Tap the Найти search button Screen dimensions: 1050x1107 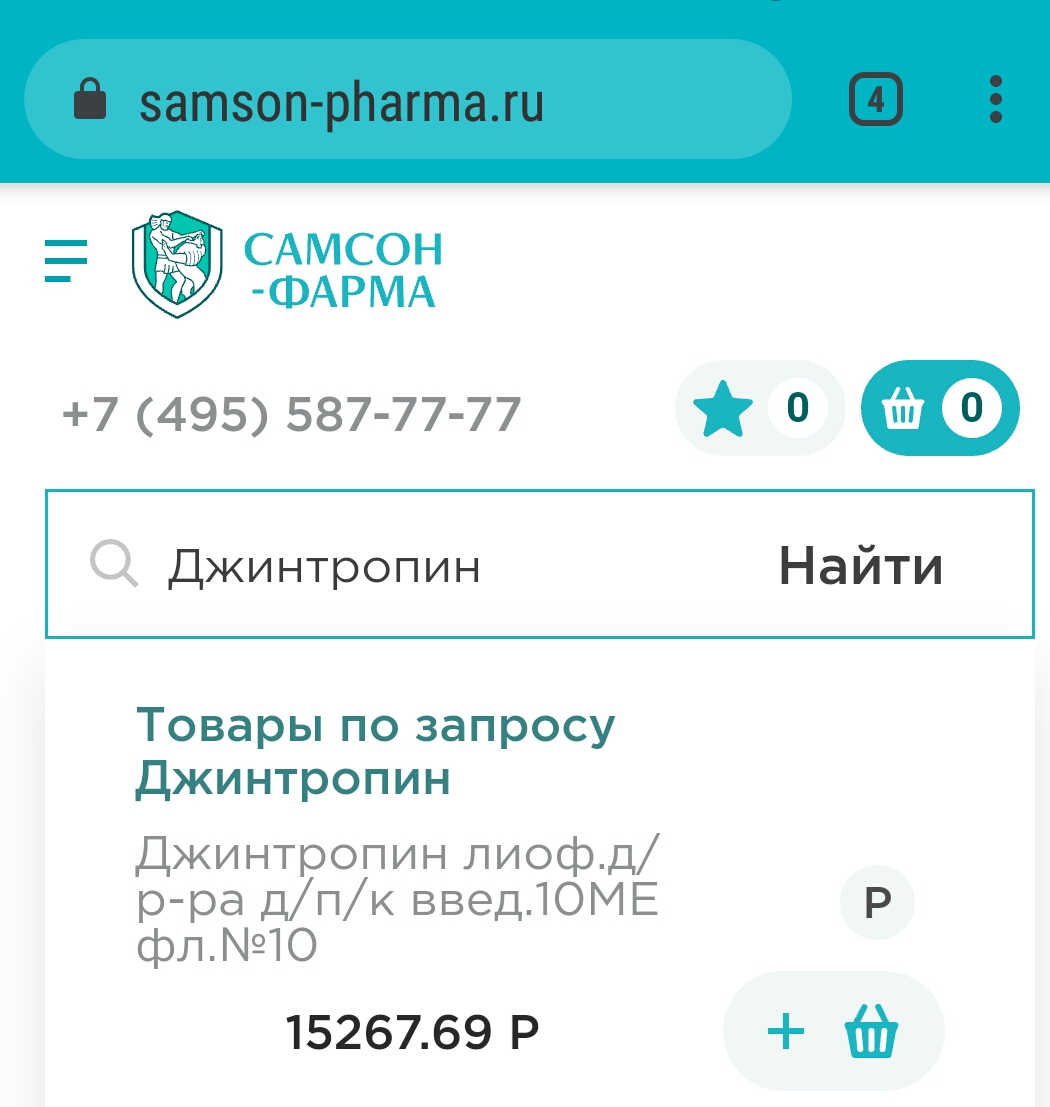pos(861,567)
